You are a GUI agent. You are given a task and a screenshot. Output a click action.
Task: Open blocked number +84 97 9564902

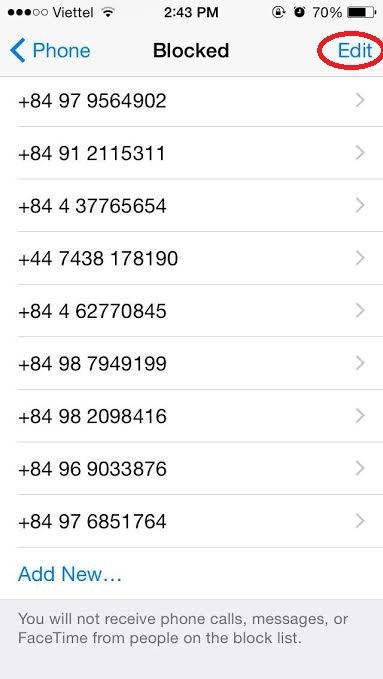192,101
